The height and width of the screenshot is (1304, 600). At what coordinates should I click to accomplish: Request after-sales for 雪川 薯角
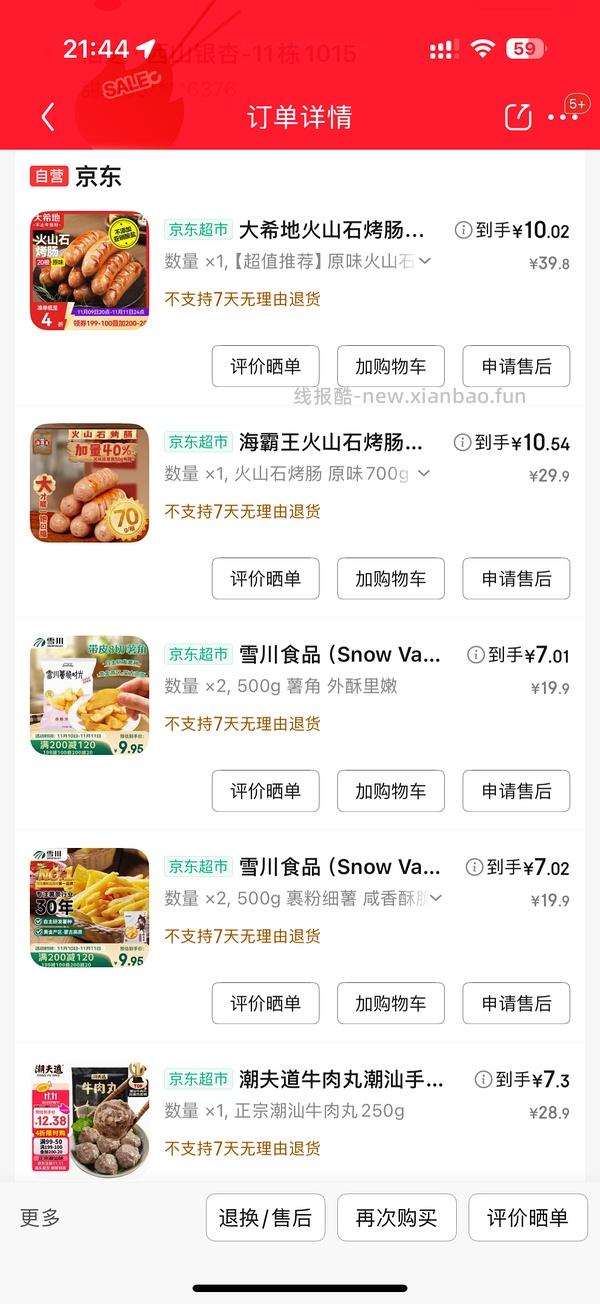pyautogui.click(x=516, y=791)
